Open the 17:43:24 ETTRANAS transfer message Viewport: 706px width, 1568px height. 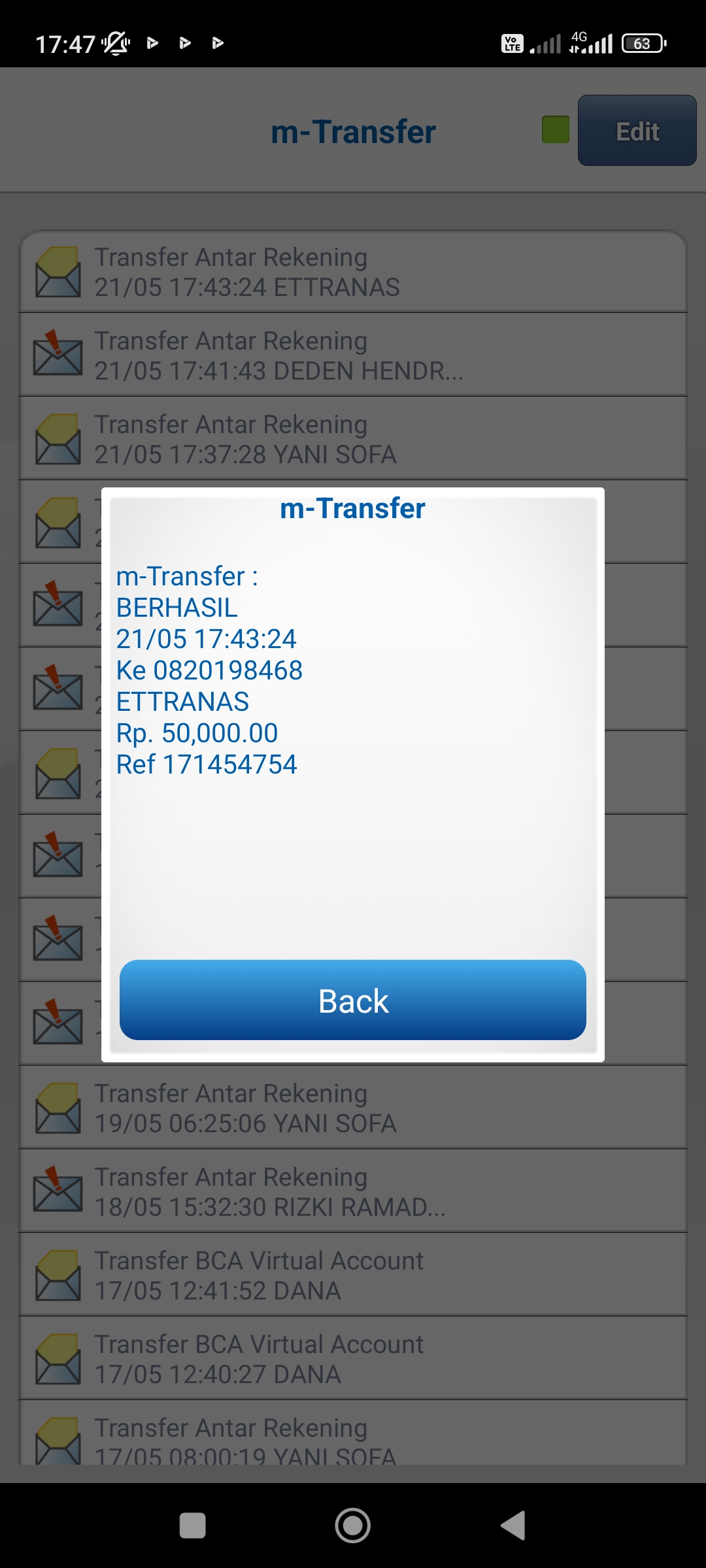(353, 272)
